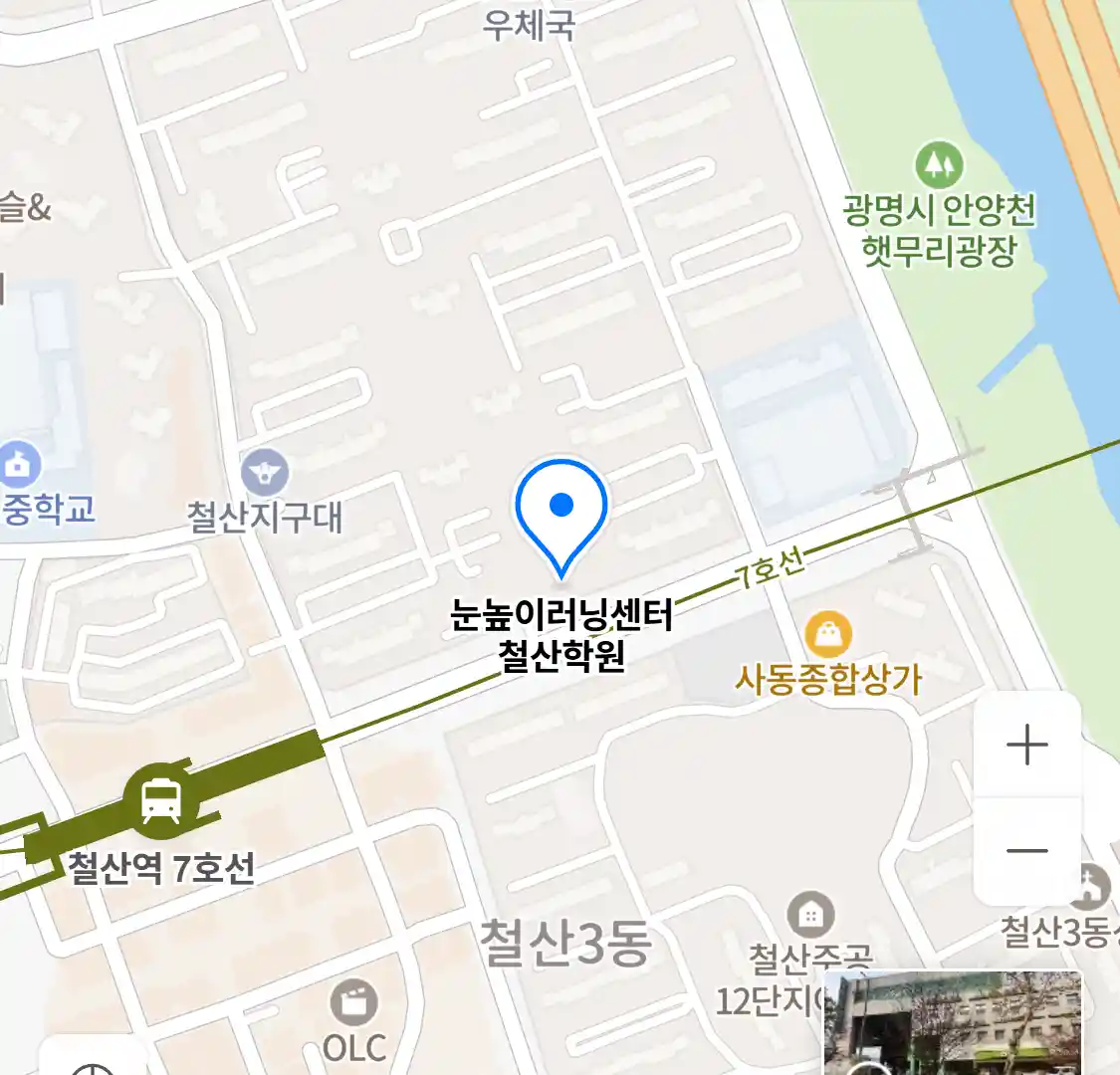Select the OLC cinema marker
The height and width of the screenshot is (1075, 1120).
[x=354, y=1002]
